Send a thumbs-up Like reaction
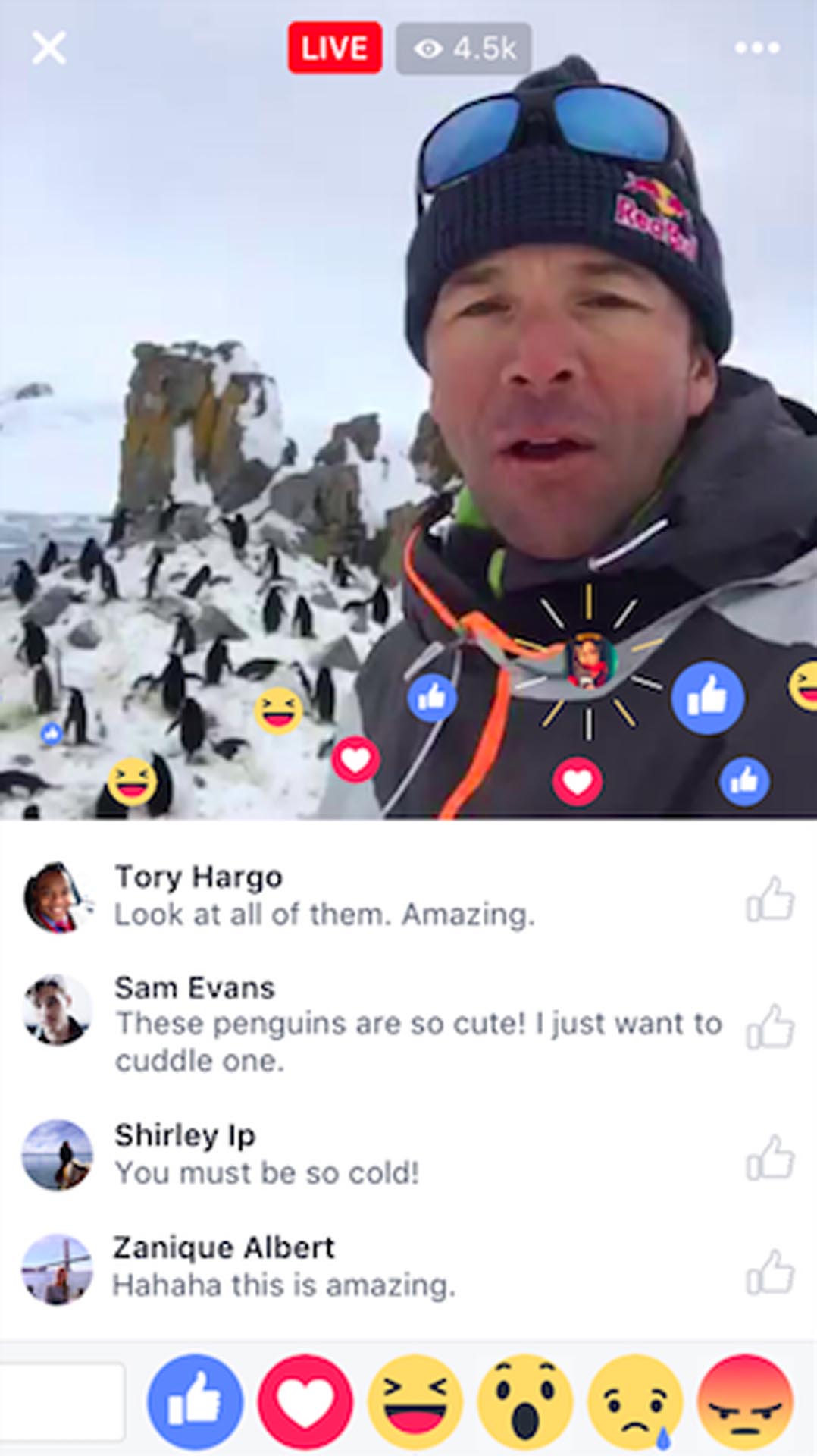Viewport: 817px width, 1456px height. pos(196,1401)
